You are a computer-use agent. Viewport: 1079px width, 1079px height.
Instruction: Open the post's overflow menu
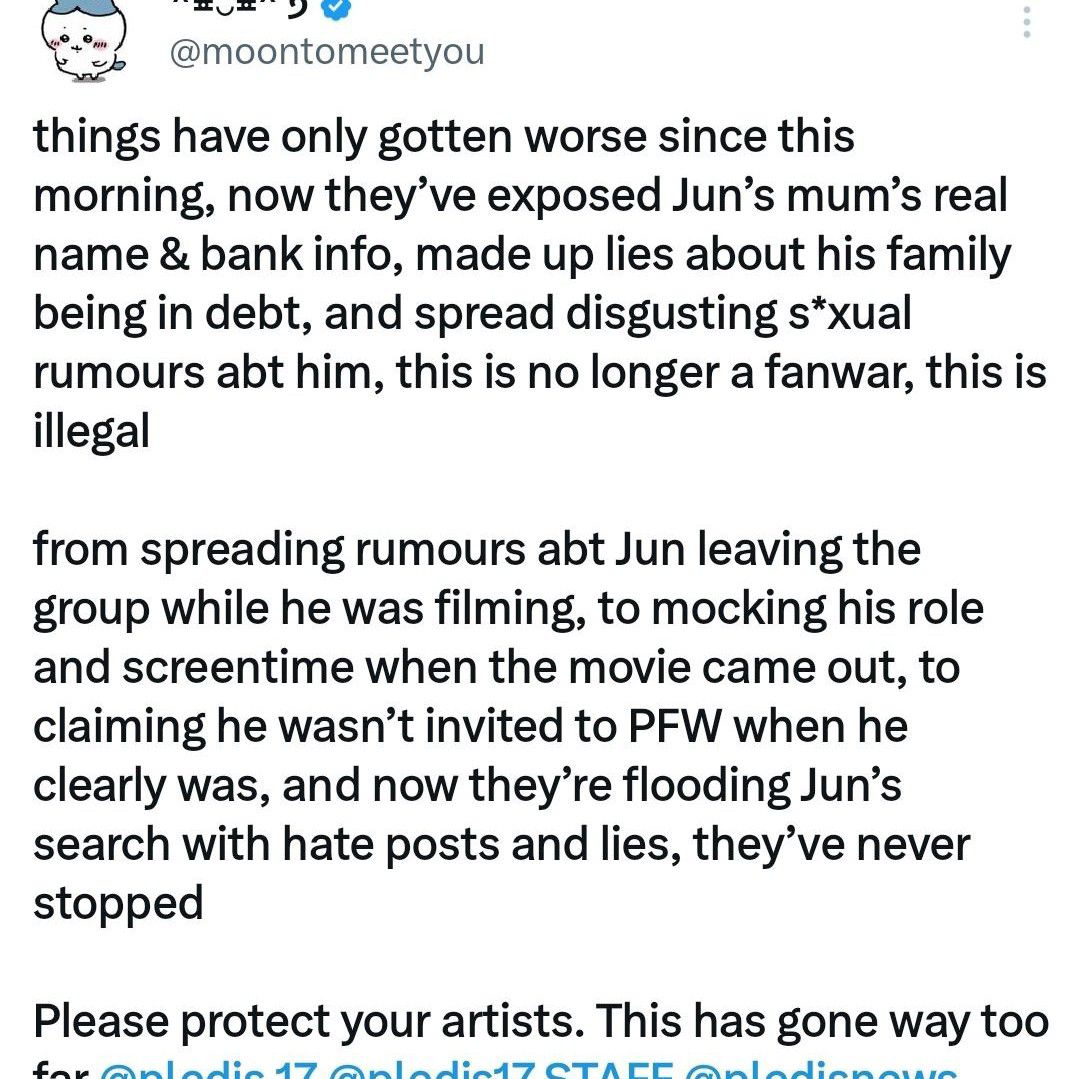(x=1025, y=21)
